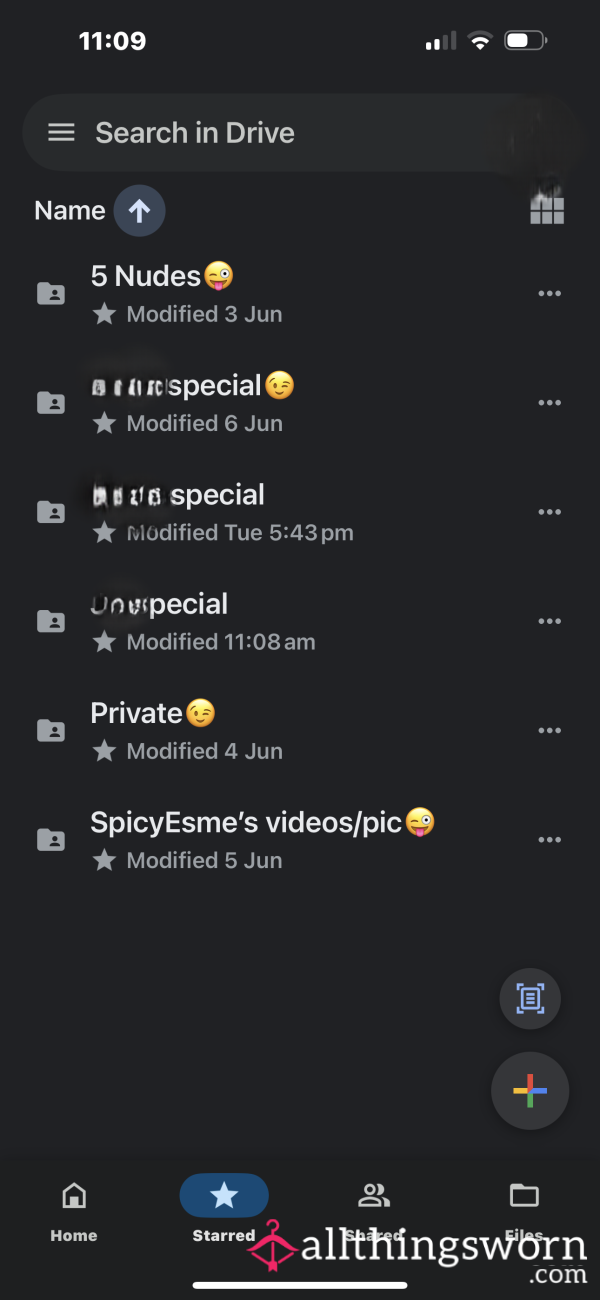Open the hamburger drawer menu
The height and width of the screenshot is (1300, 600).
pos(61,133)
